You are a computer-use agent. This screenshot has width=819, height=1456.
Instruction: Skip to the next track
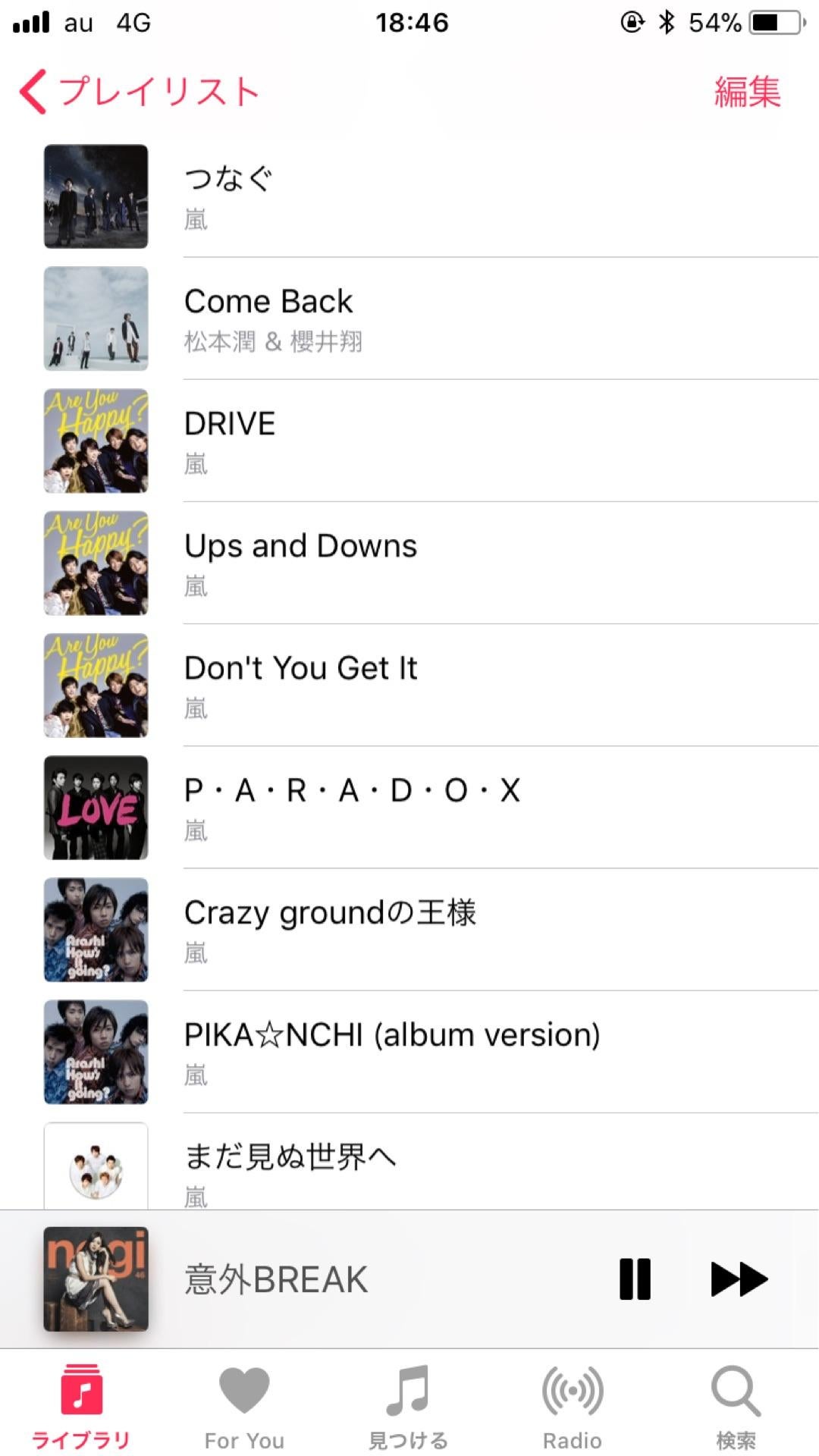[x=739, y=1279]
